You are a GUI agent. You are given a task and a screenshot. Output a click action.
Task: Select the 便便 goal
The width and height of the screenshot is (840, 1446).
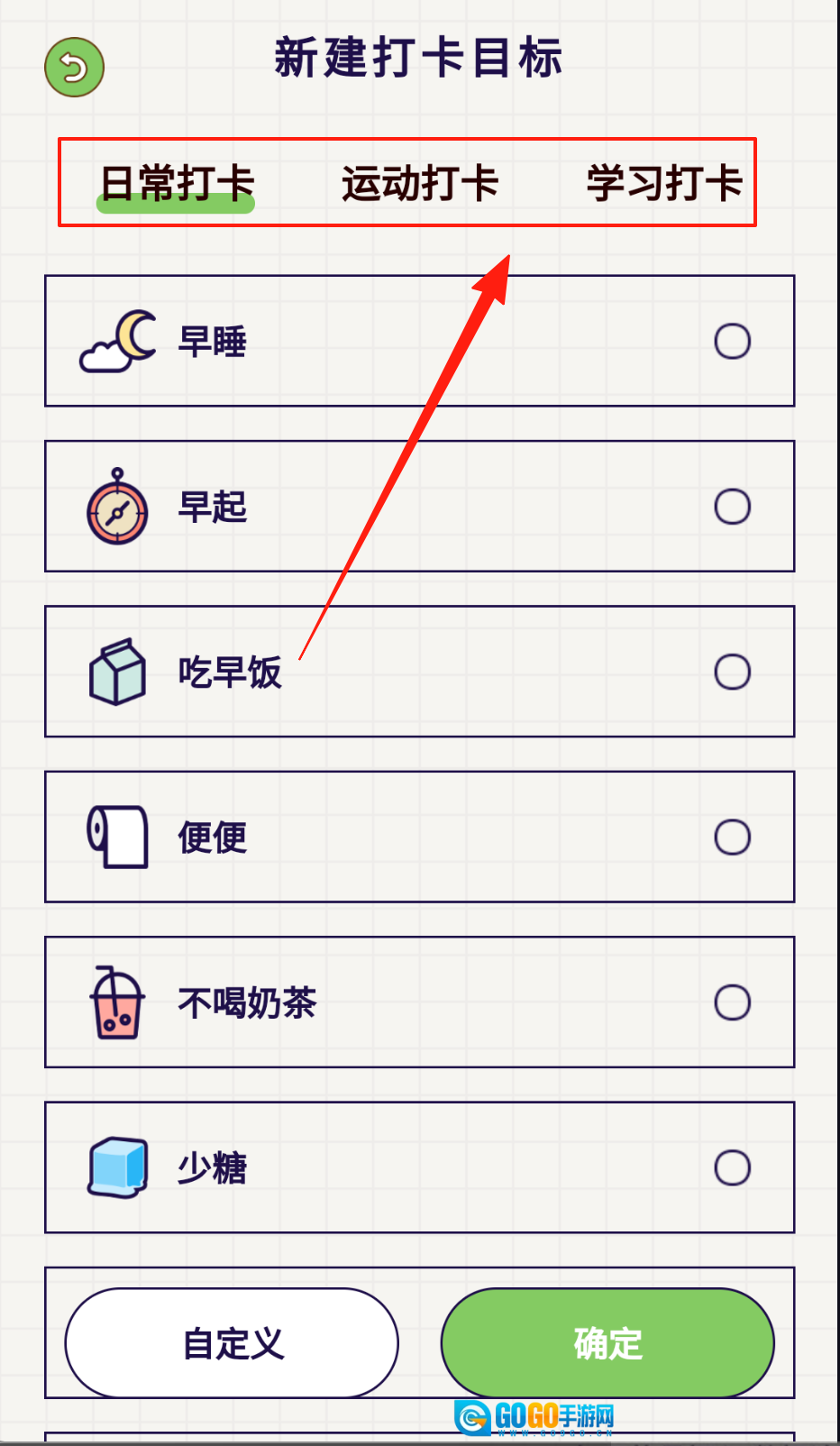click(x=732, y=837)
